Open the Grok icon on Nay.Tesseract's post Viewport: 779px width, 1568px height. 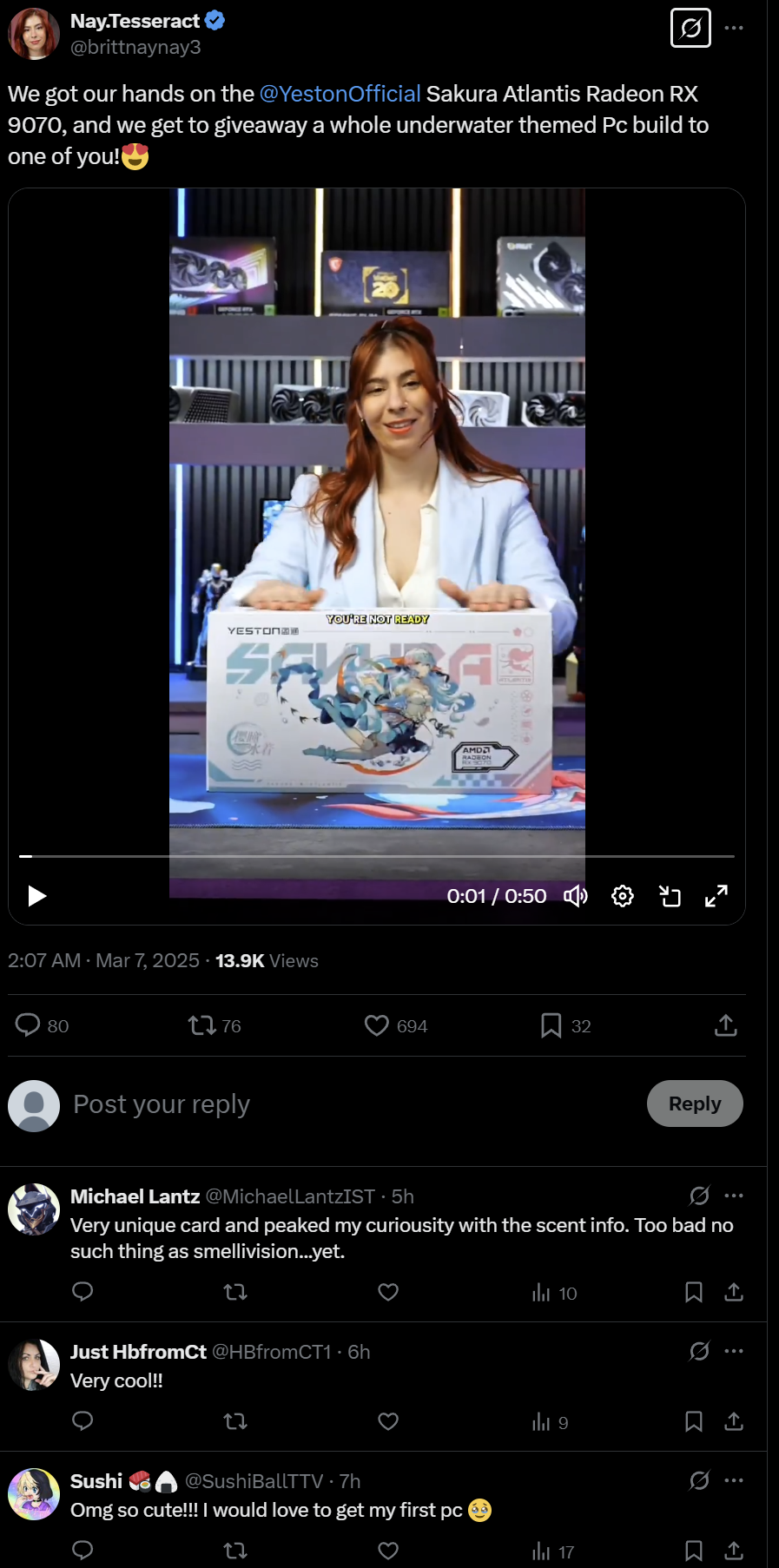point(690,28)
